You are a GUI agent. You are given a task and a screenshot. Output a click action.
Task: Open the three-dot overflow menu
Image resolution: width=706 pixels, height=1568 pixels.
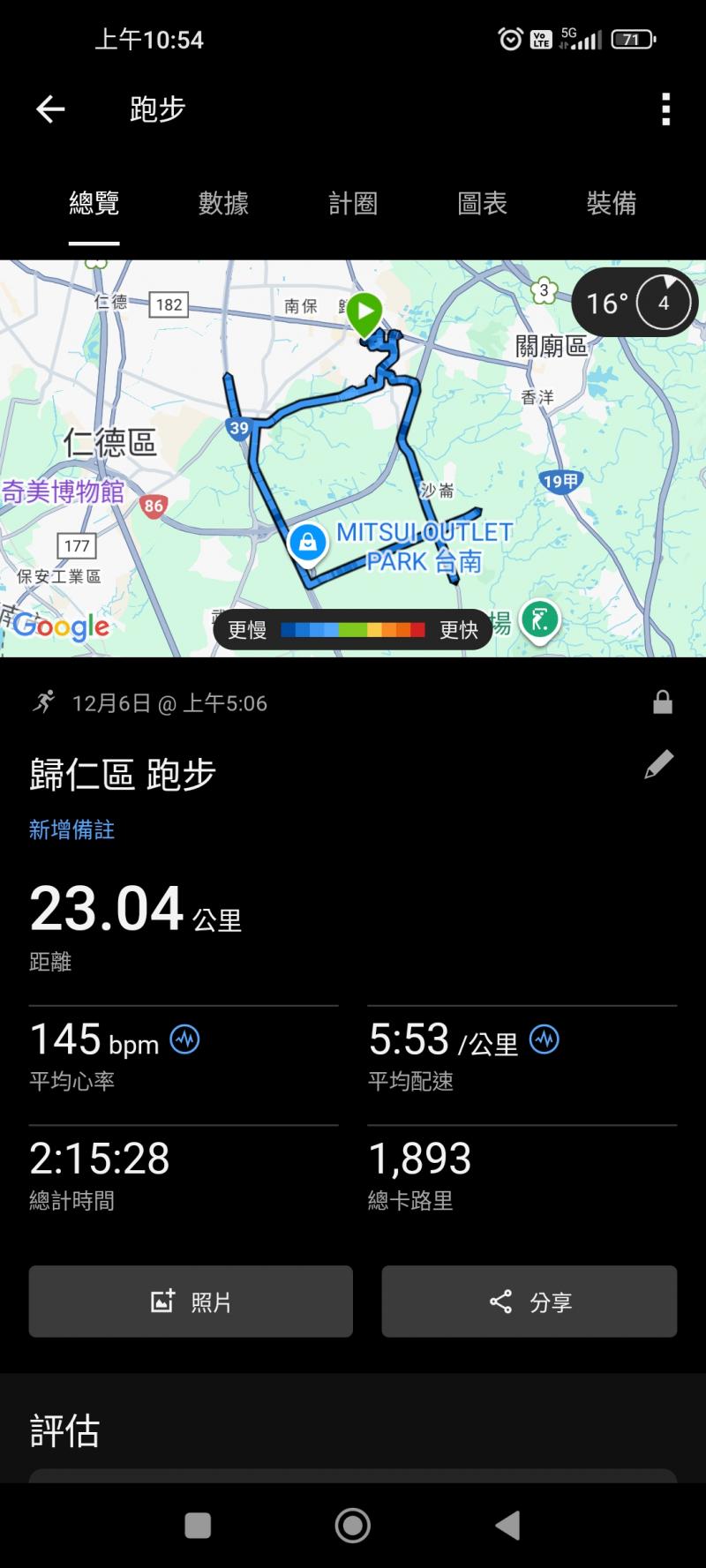665,109
